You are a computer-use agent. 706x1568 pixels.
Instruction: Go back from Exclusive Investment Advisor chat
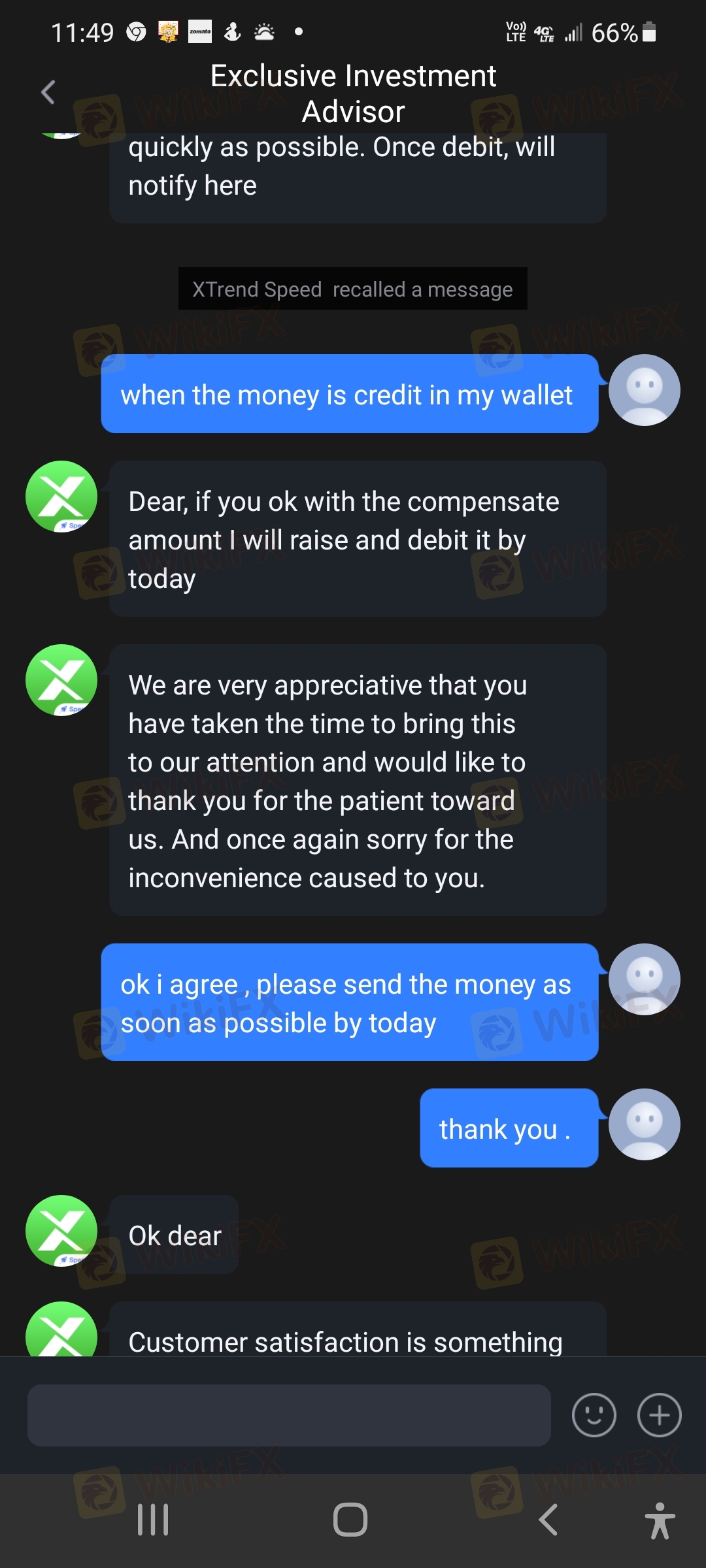pyautogui.click(x=48, y=92)
